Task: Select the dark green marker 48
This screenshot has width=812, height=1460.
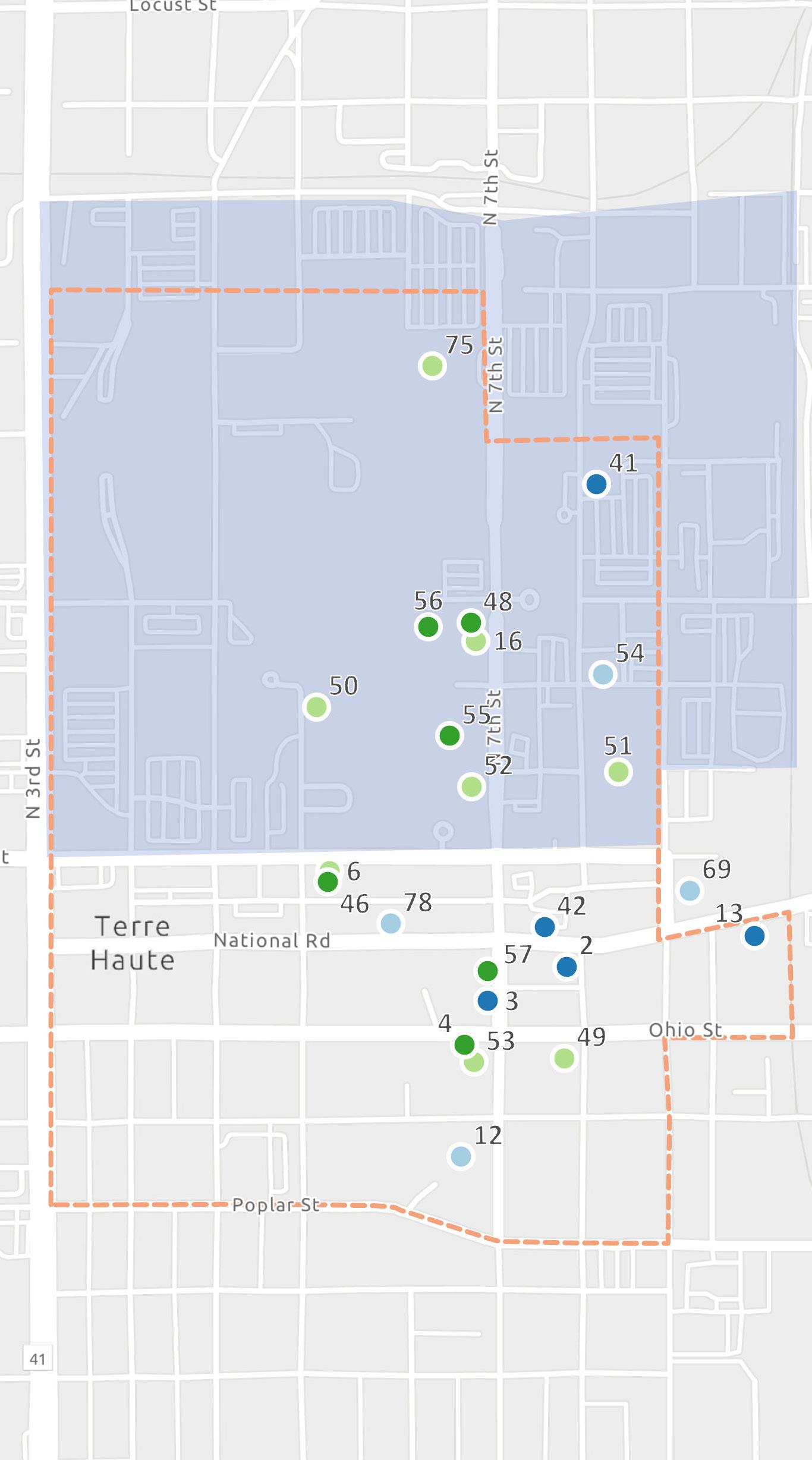Action: [471, 622]
